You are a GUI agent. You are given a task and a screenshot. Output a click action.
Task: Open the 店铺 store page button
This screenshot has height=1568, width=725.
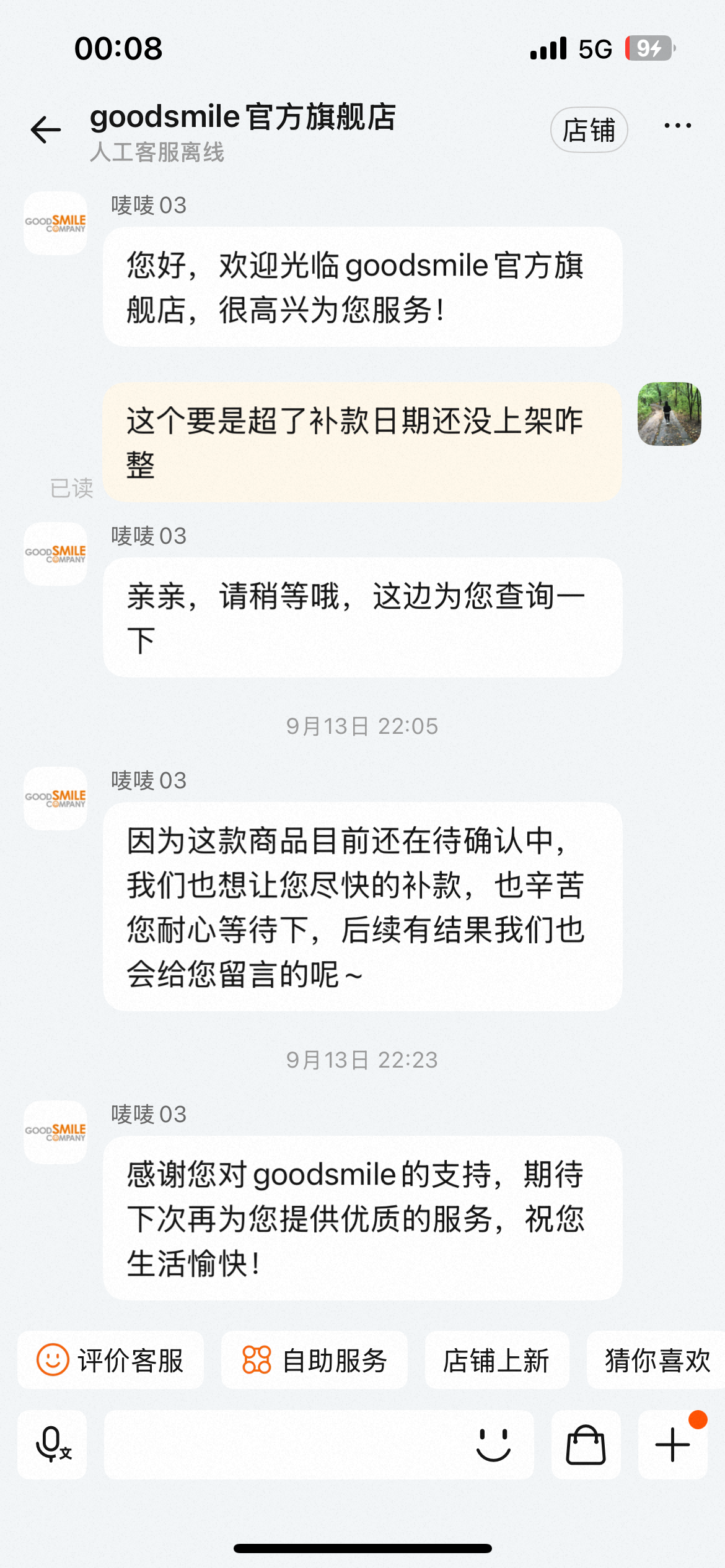(x=589, y=130)
